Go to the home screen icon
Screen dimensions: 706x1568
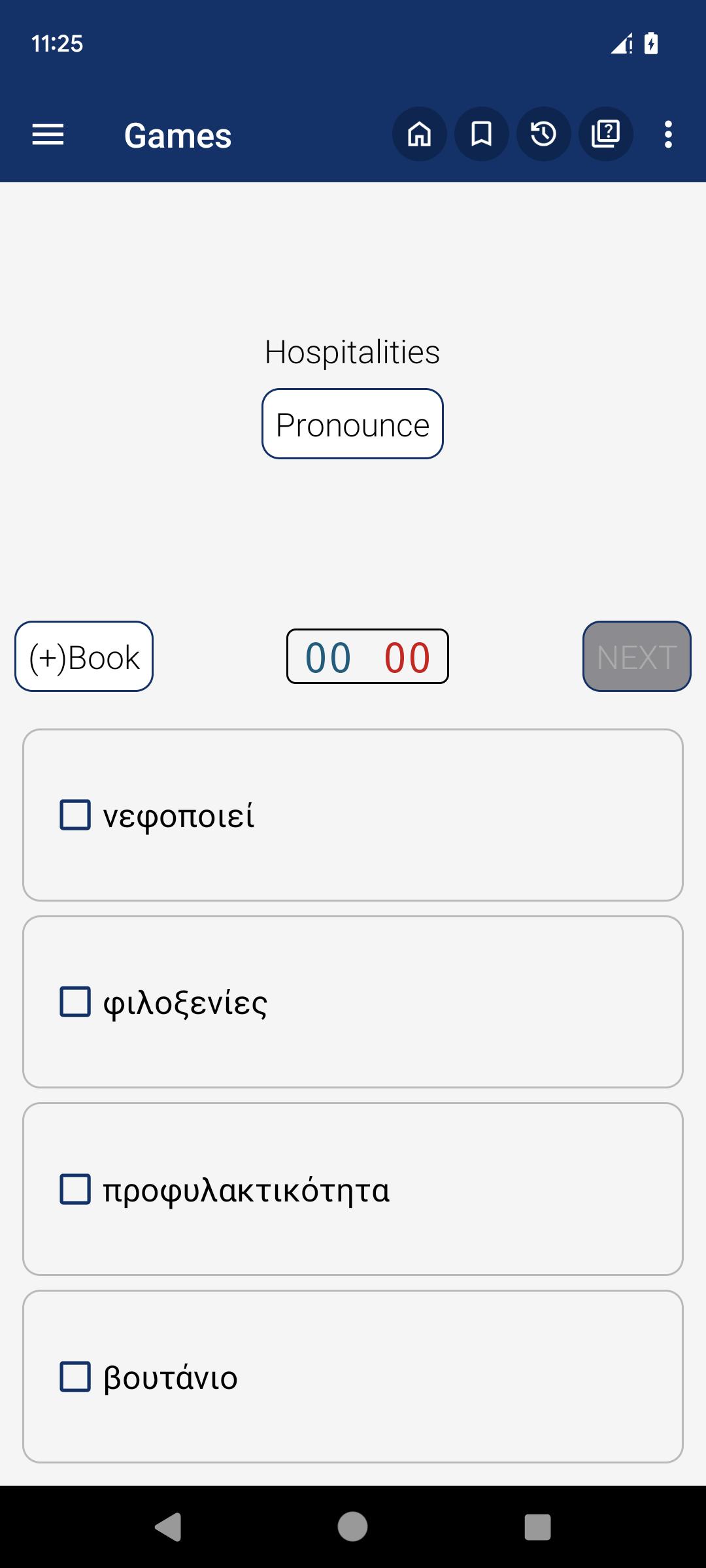[x=420, y=134]
